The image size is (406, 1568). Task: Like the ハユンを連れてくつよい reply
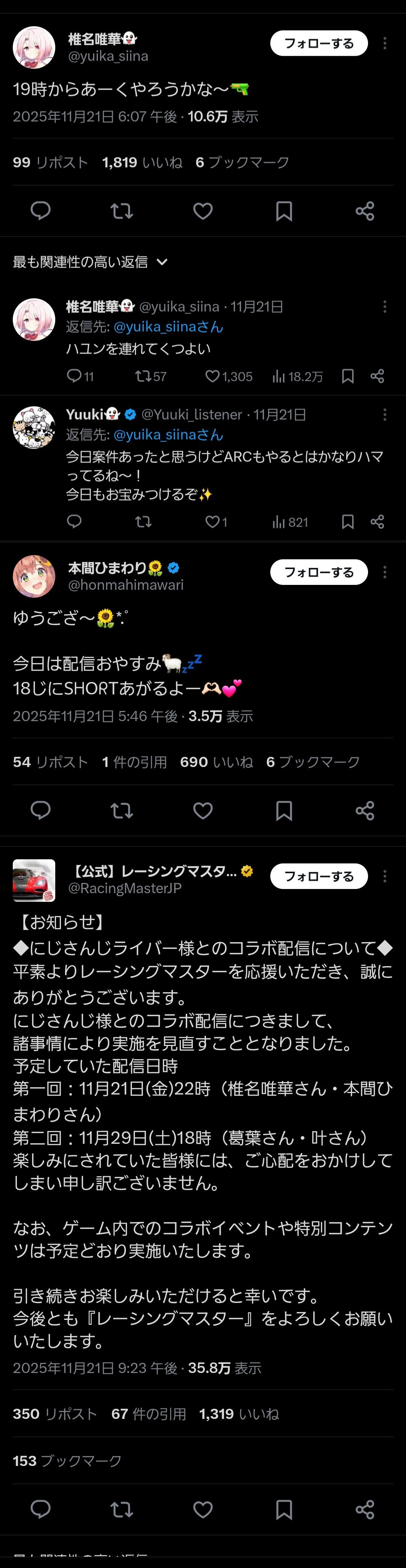(213, 376)
